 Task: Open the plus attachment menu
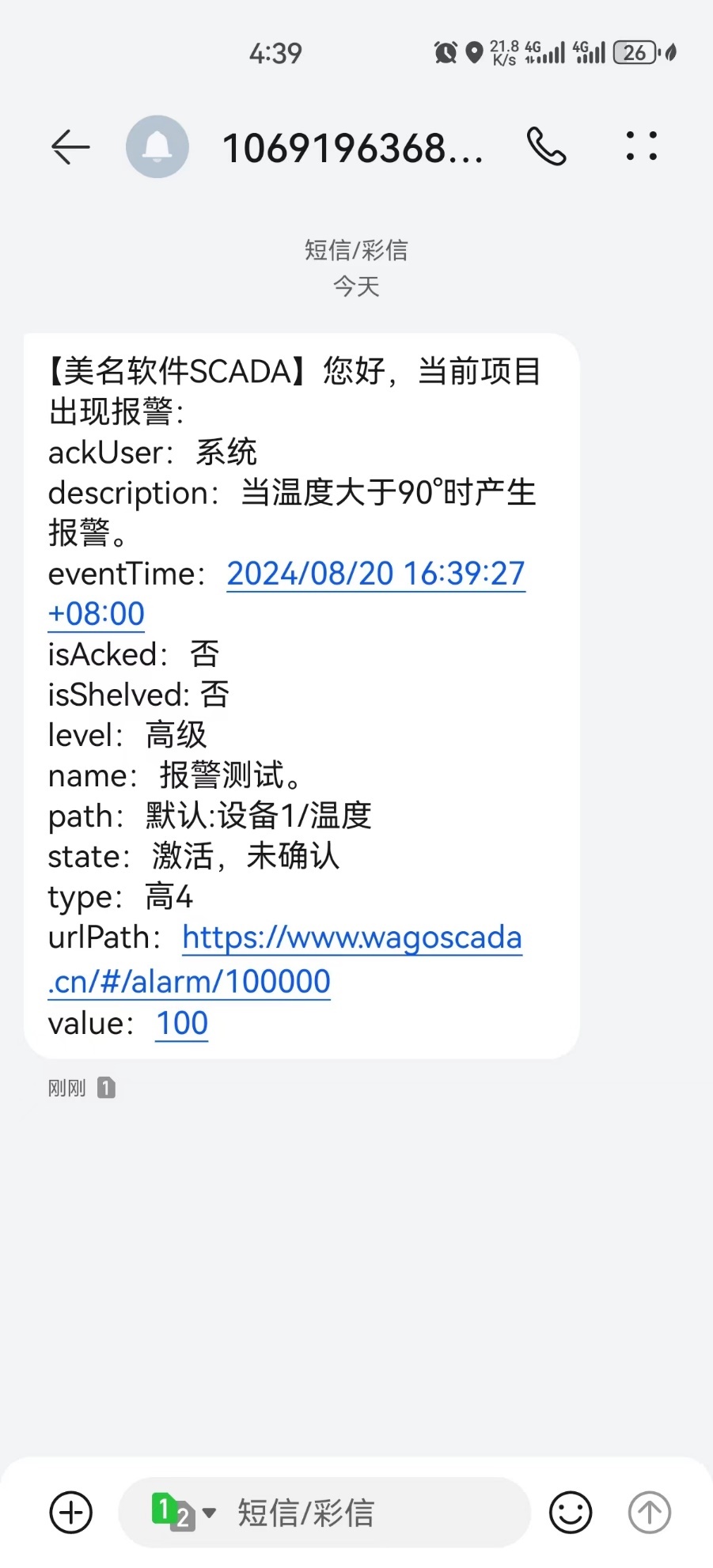click(71, 1513)
